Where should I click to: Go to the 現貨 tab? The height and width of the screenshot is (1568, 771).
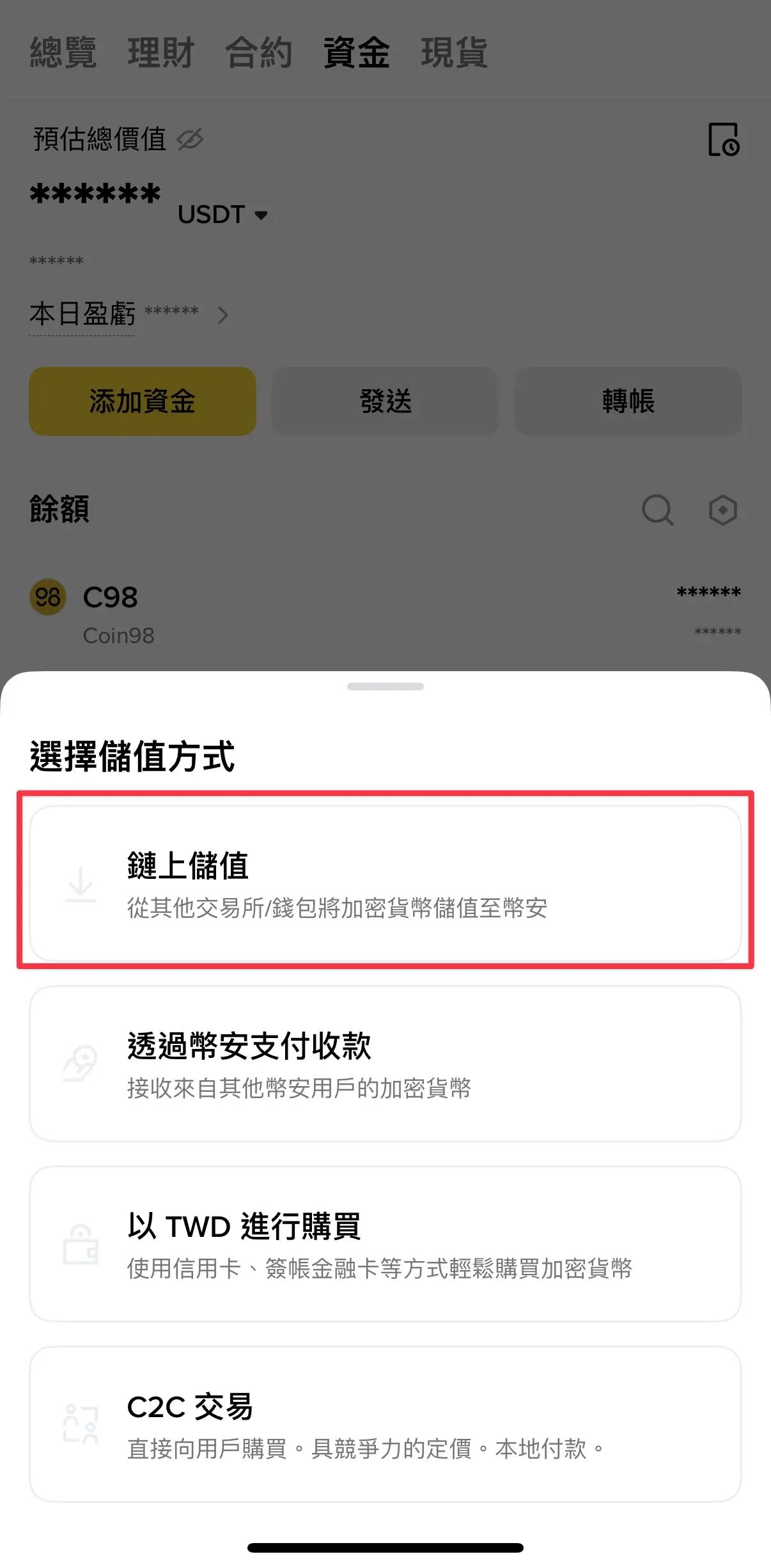pos(454,52)
